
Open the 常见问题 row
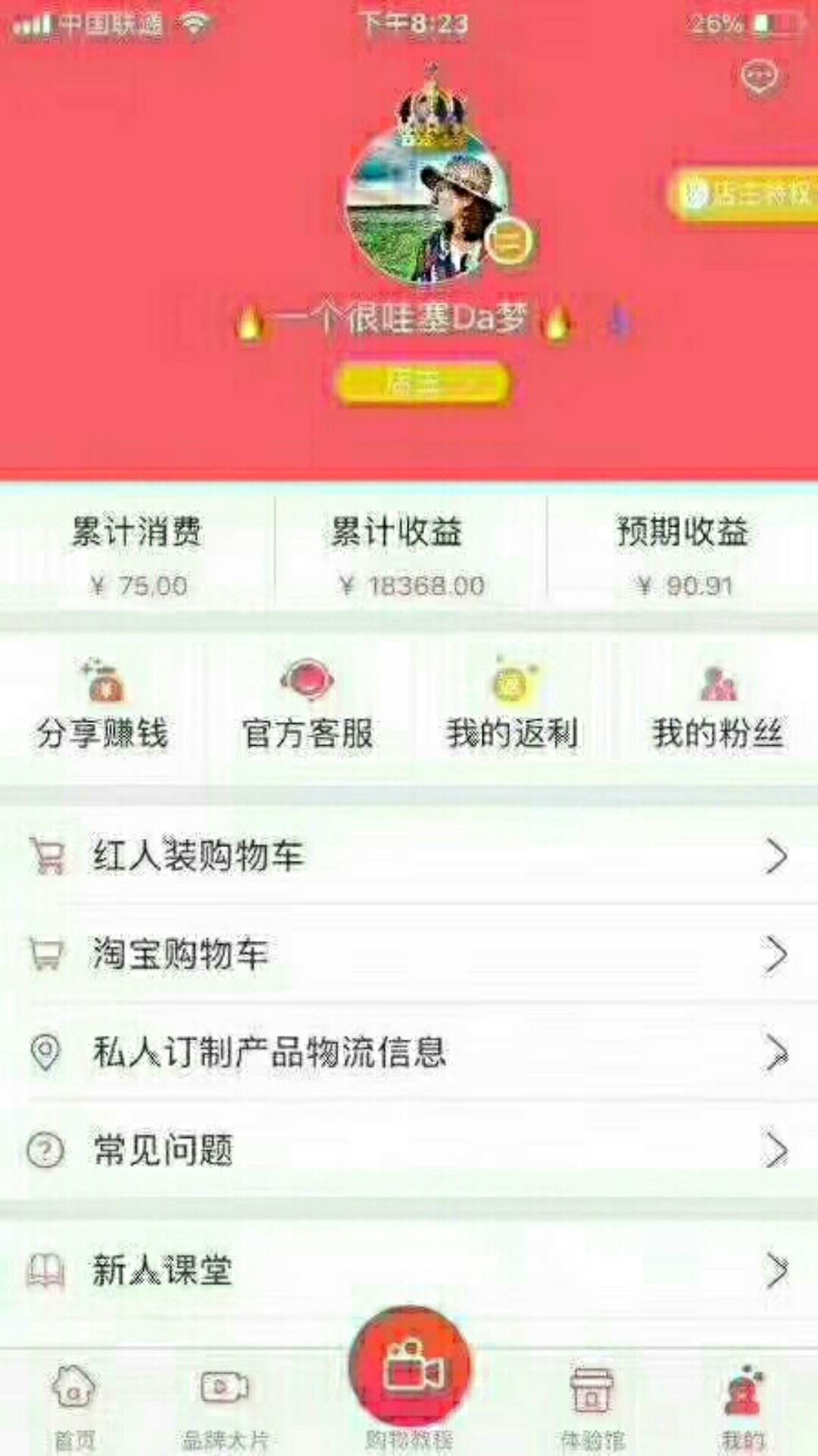[x=409, y=1150]
